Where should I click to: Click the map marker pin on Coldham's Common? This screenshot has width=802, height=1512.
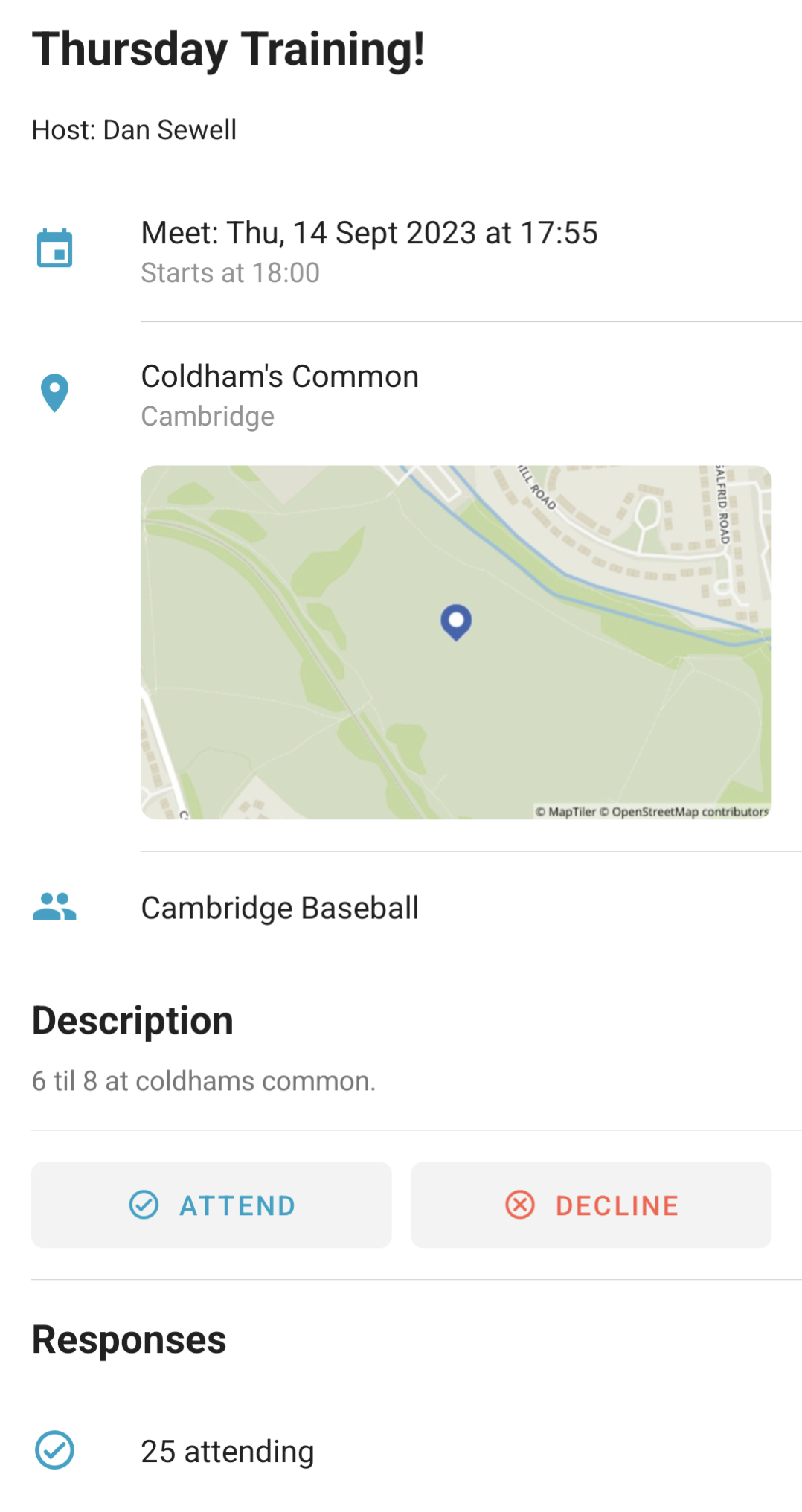455,624
